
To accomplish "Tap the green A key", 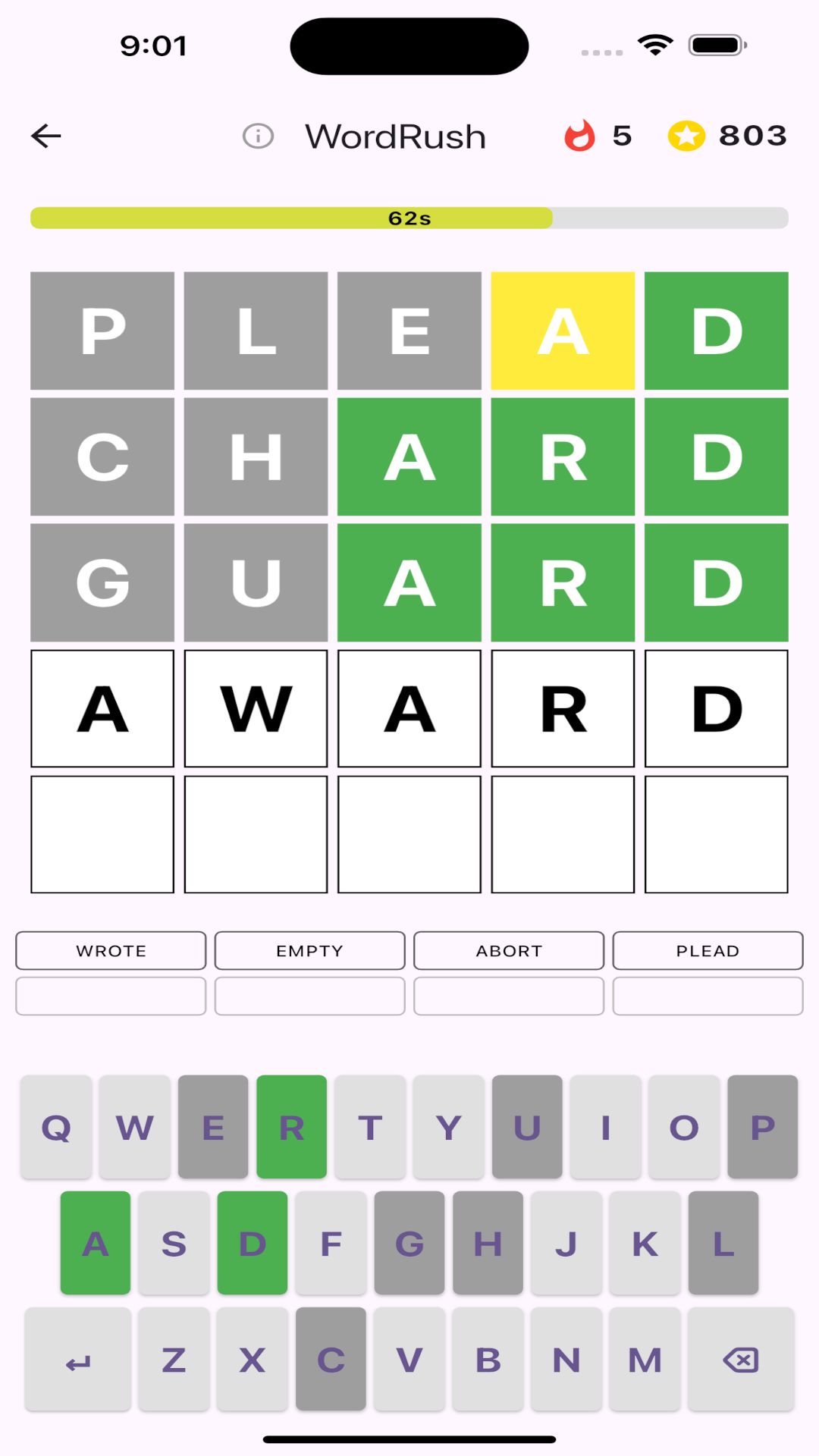I will click(96, 1244).
